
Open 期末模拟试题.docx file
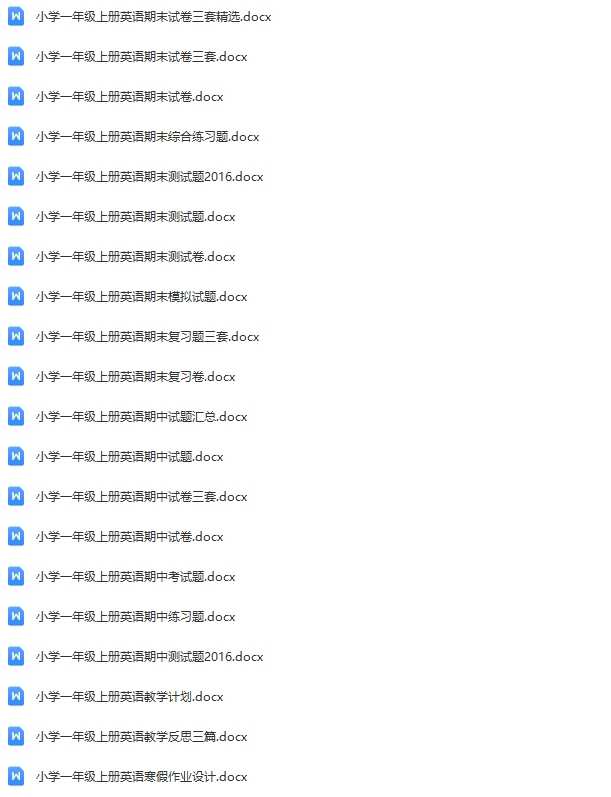click(x=141, y=297)
